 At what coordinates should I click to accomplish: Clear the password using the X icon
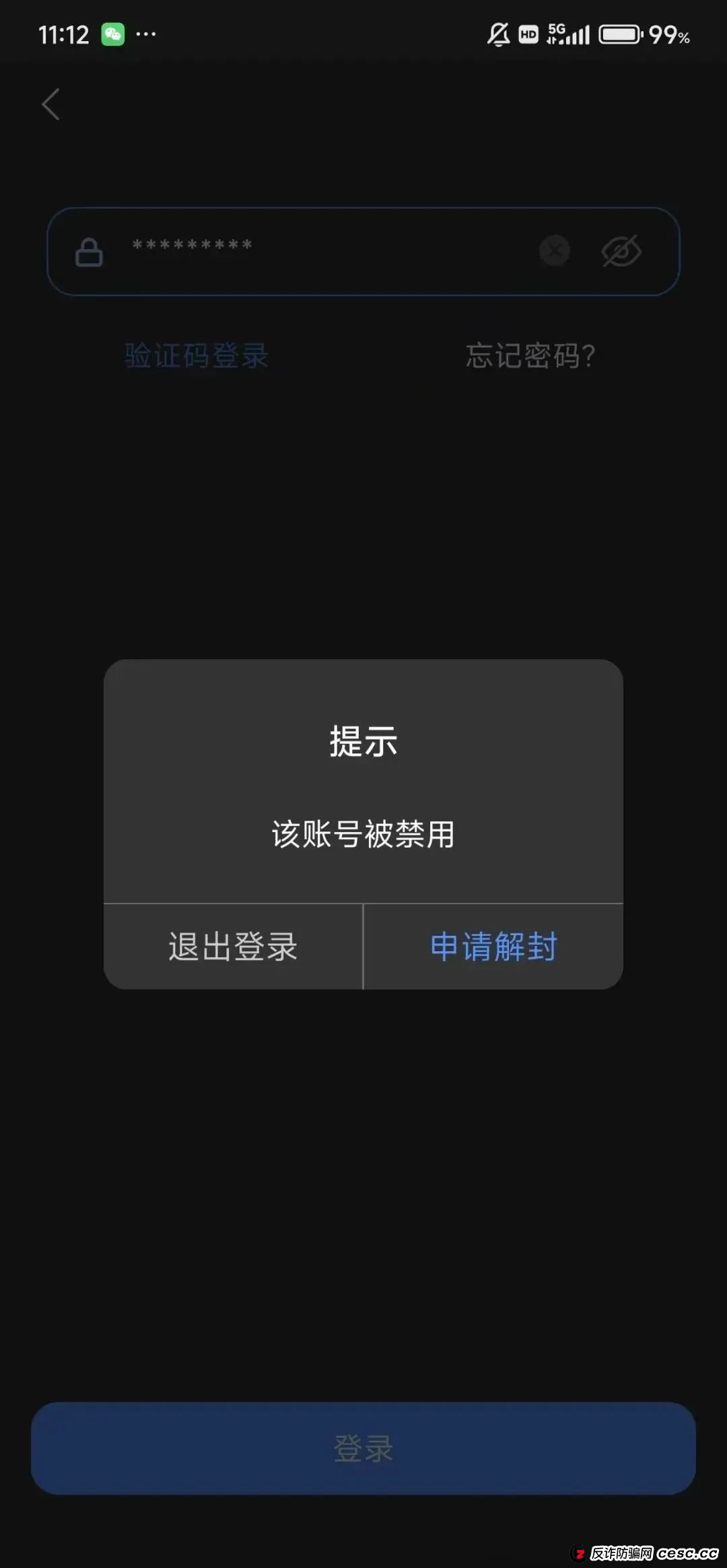553,250
